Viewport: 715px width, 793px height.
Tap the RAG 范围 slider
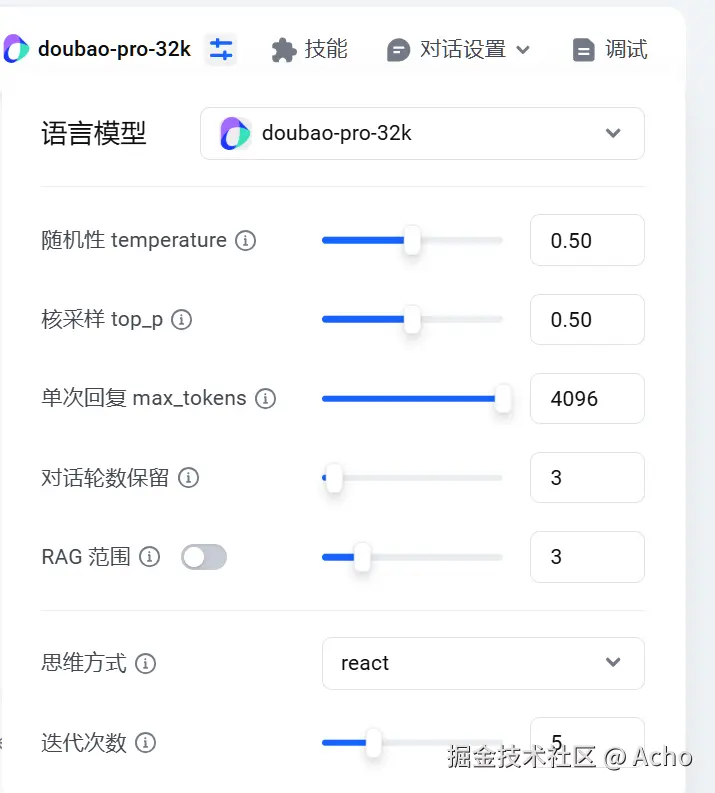412,557
